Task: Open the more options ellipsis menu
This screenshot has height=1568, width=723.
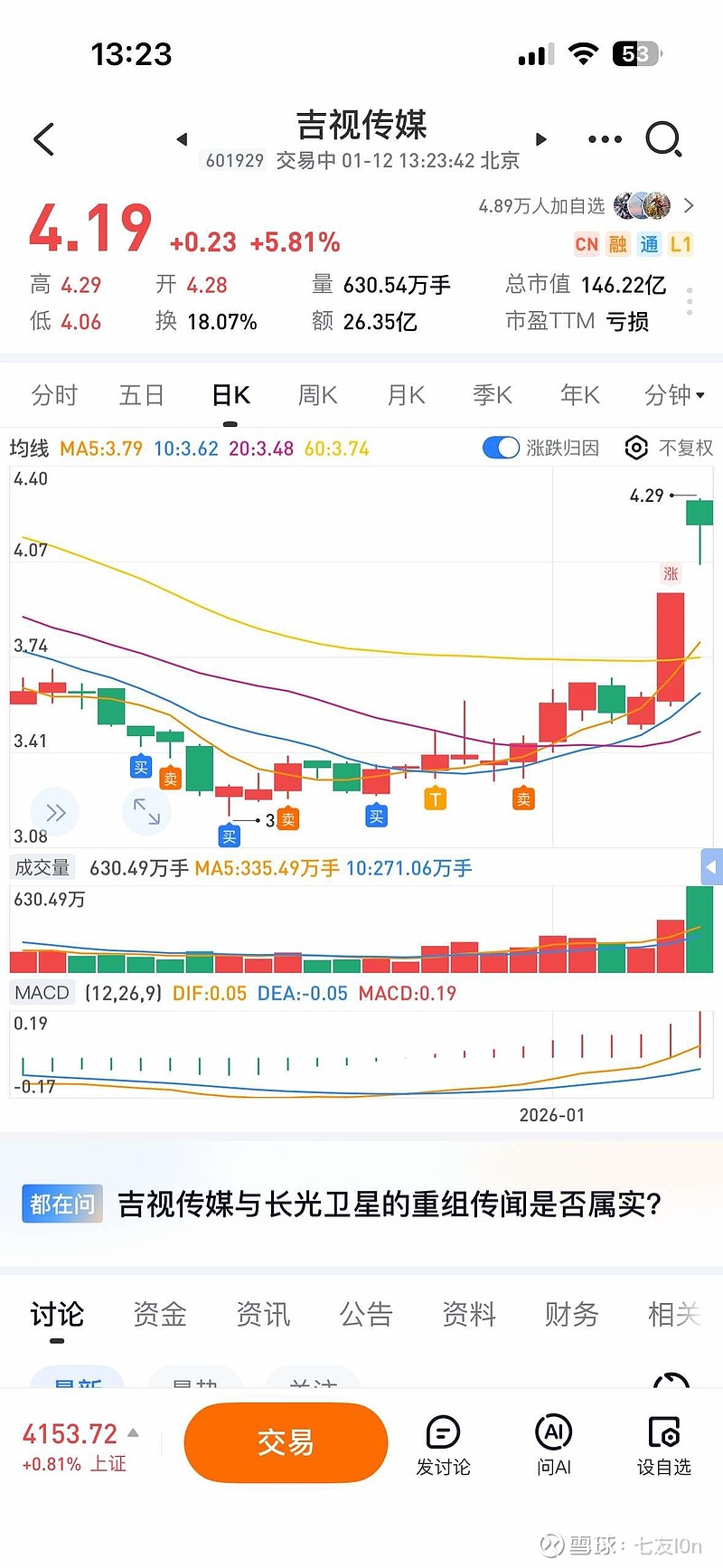Action: (604, 139)
